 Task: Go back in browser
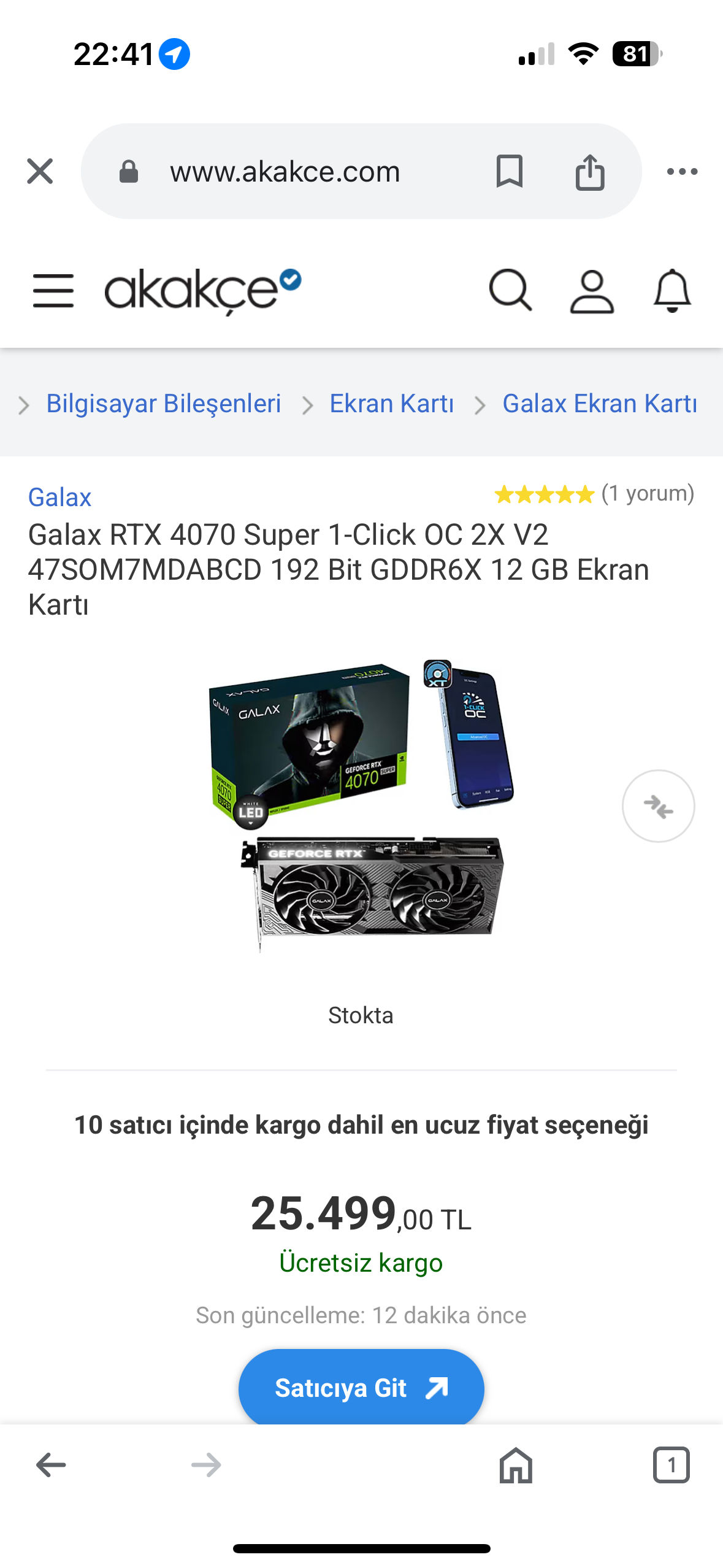pos(51,1465)
